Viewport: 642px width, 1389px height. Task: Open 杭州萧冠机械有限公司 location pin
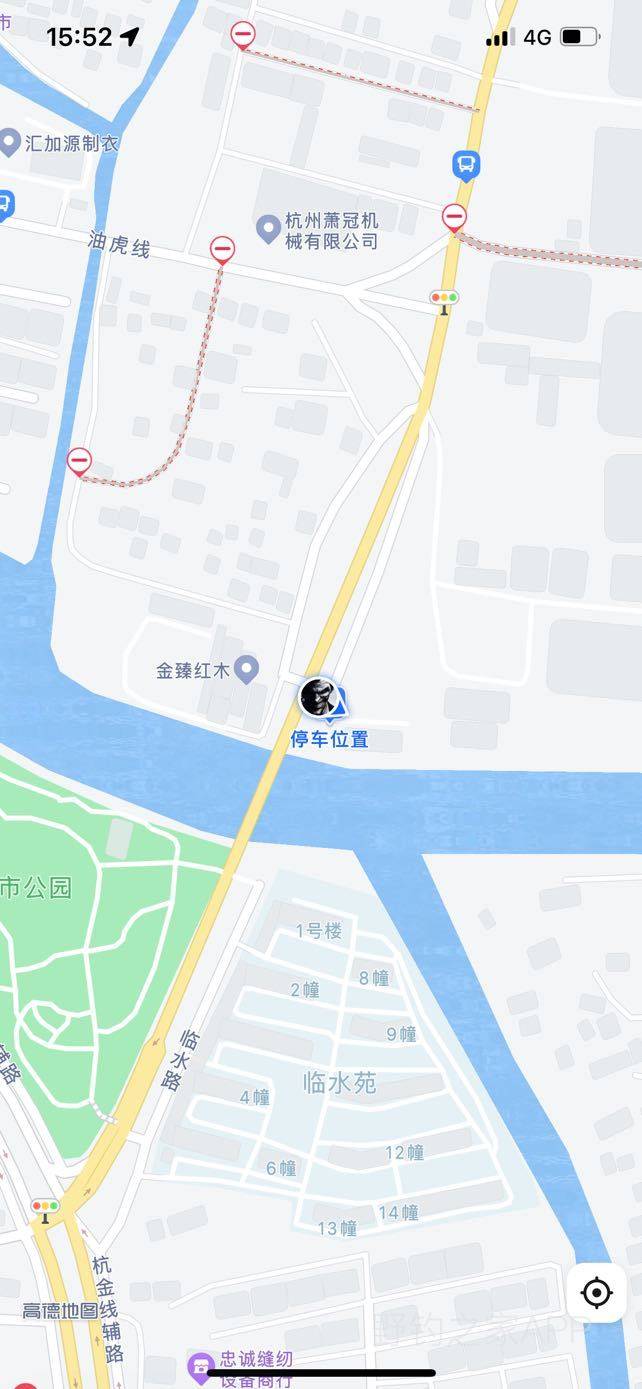(x=267, y=229)
